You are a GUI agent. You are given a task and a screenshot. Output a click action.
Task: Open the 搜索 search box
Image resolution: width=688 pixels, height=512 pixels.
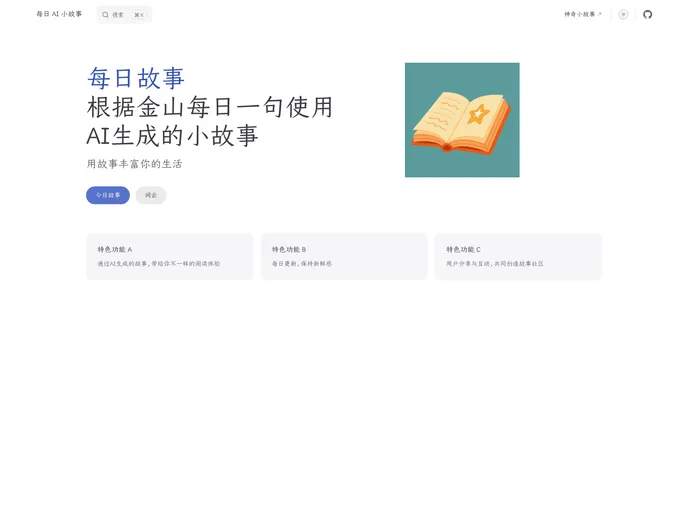click(124, 15)
